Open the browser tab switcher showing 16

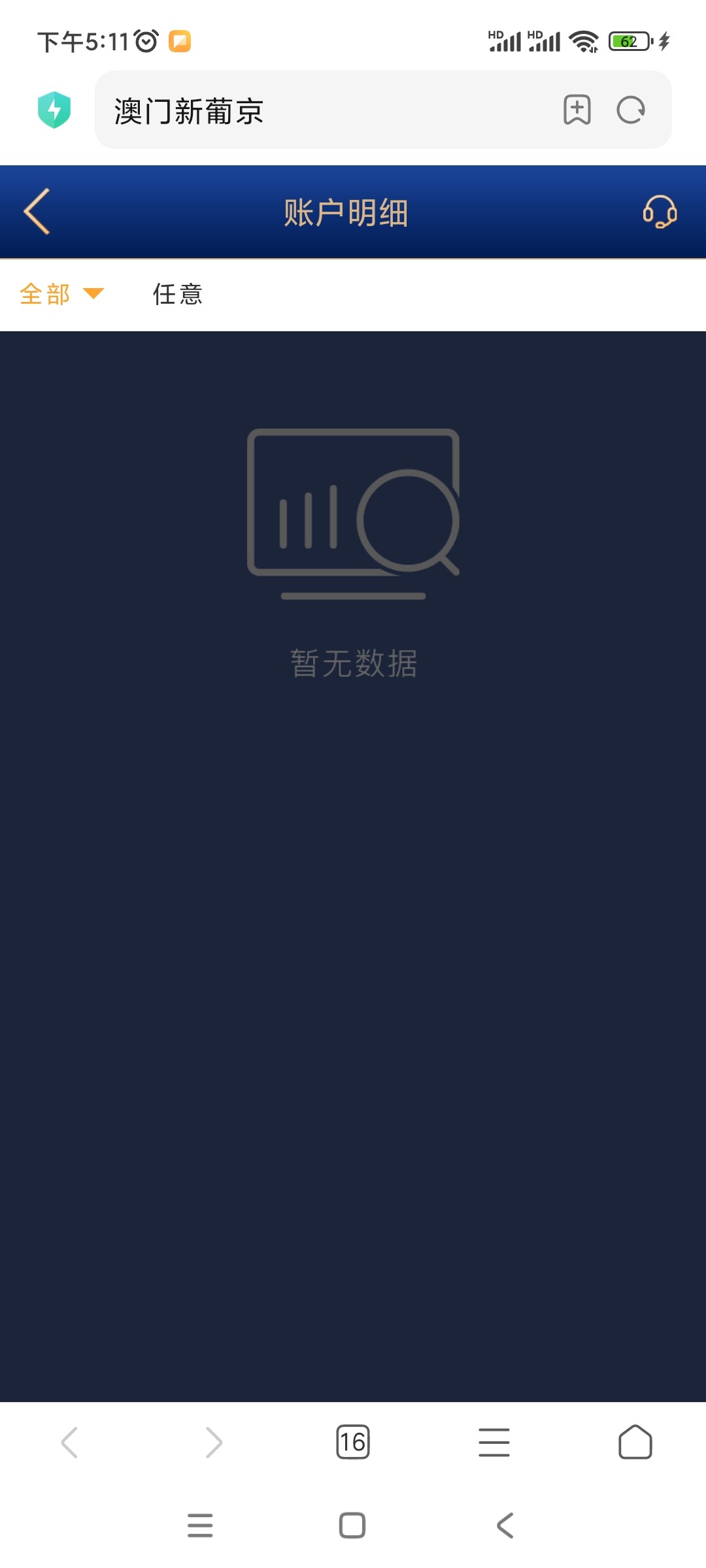click(x=353, y=1442)
